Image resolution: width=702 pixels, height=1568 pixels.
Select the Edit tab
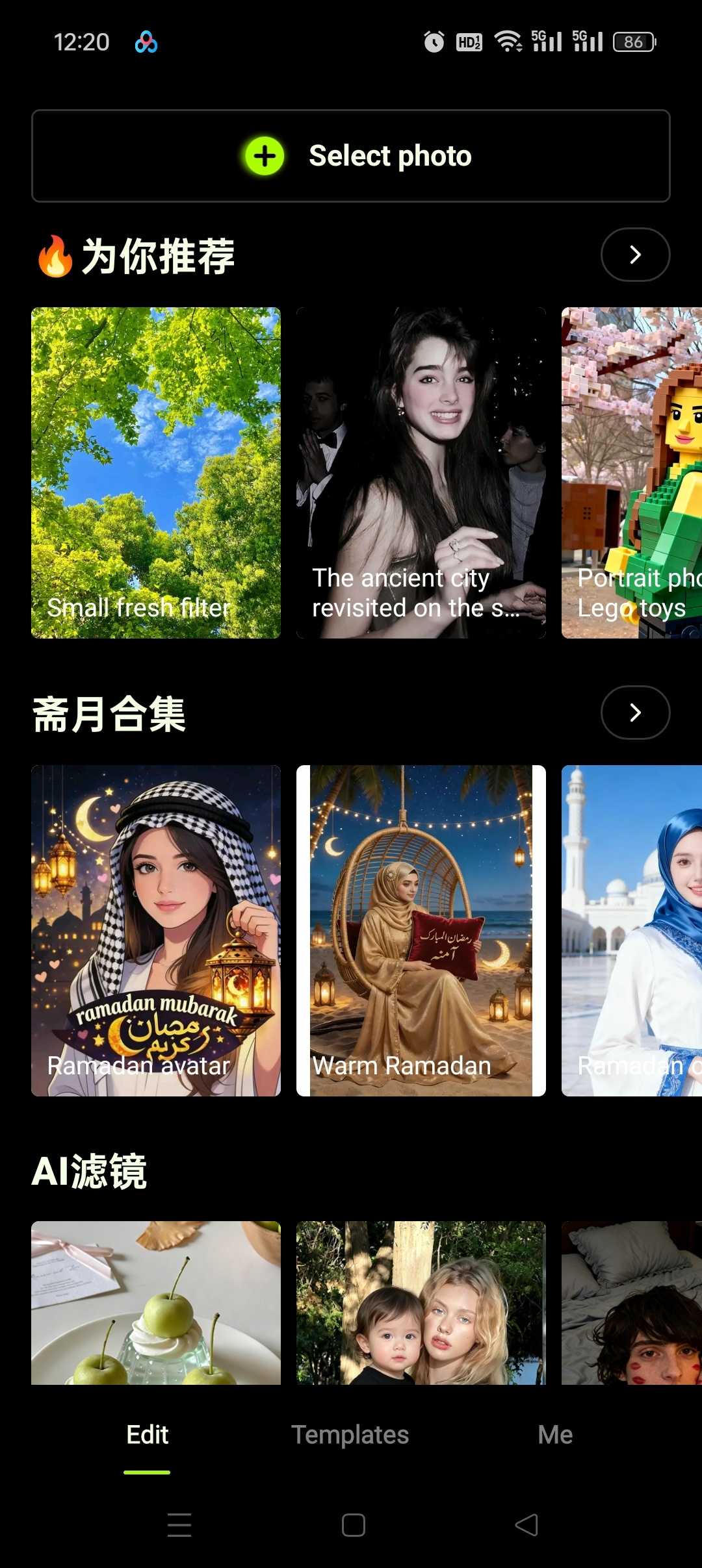[148, 1435]
